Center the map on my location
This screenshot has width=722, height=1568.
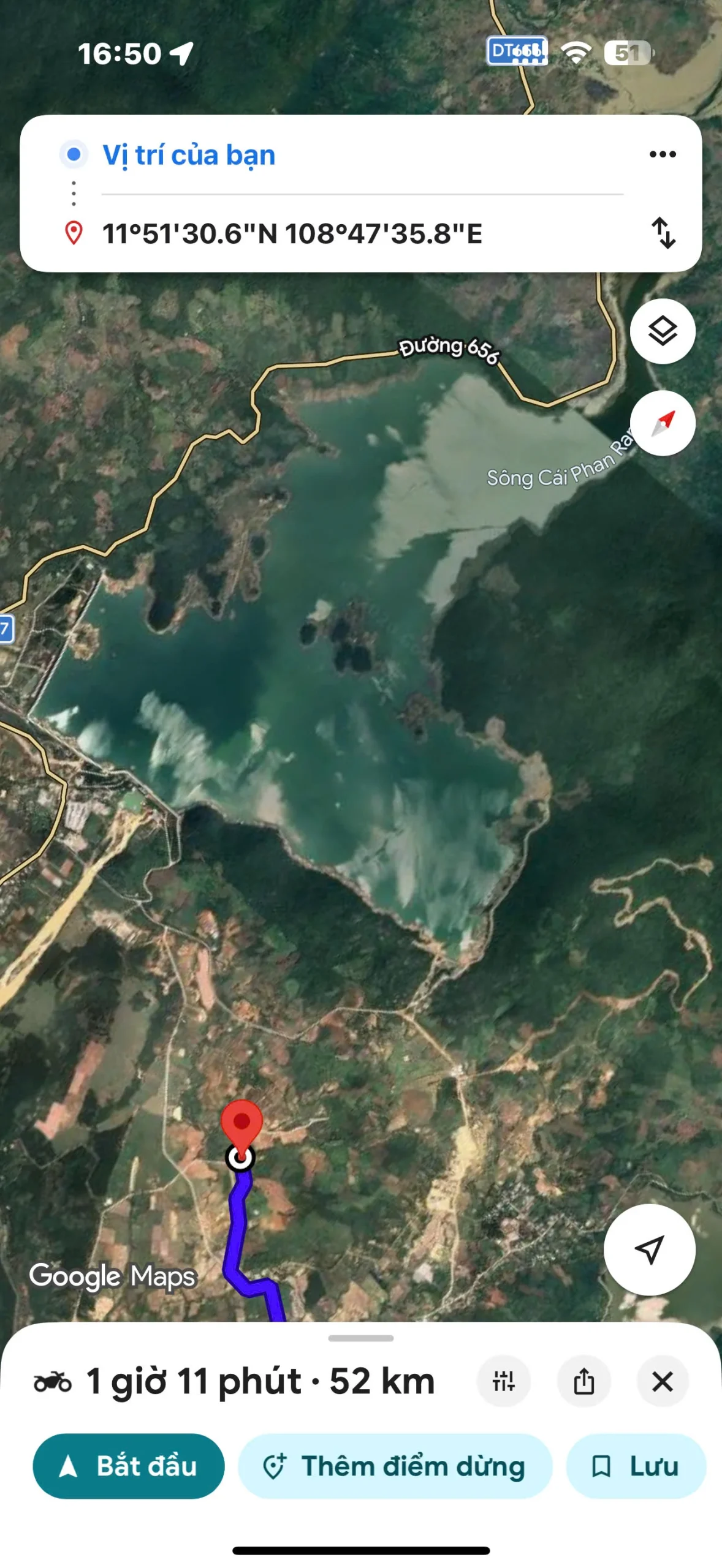click(x=649, y=1249)
